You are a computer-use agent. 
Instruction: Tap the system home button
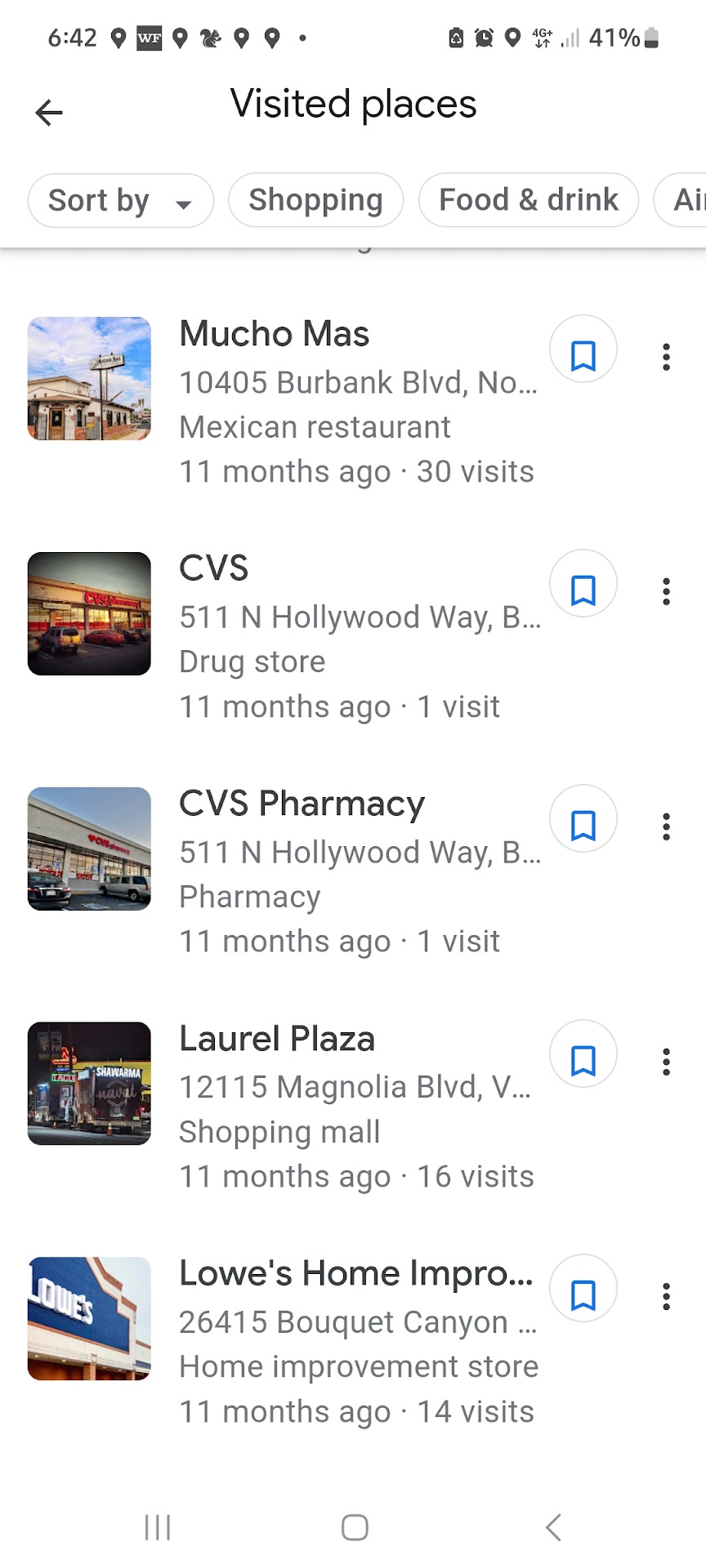355,1527
